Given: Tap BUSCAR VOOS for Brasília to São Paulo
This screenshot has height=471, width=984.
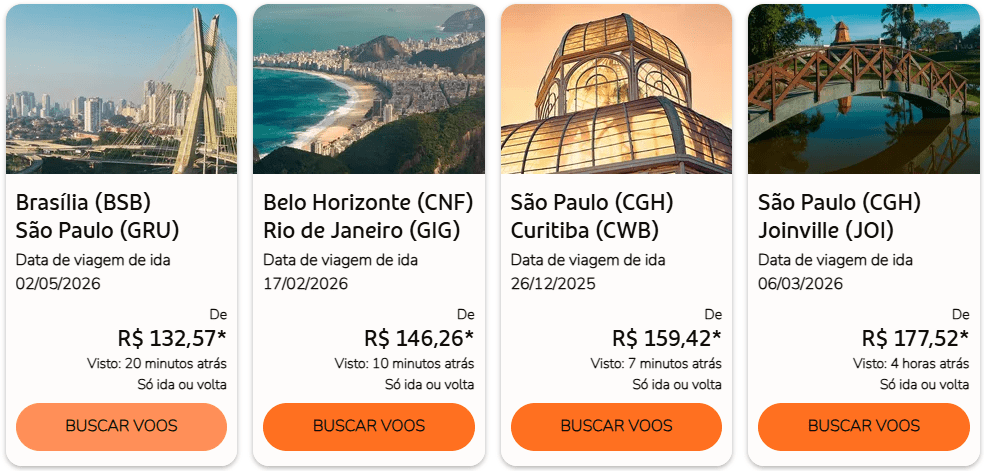Looking at the screenshot, I should pos(121,426).
